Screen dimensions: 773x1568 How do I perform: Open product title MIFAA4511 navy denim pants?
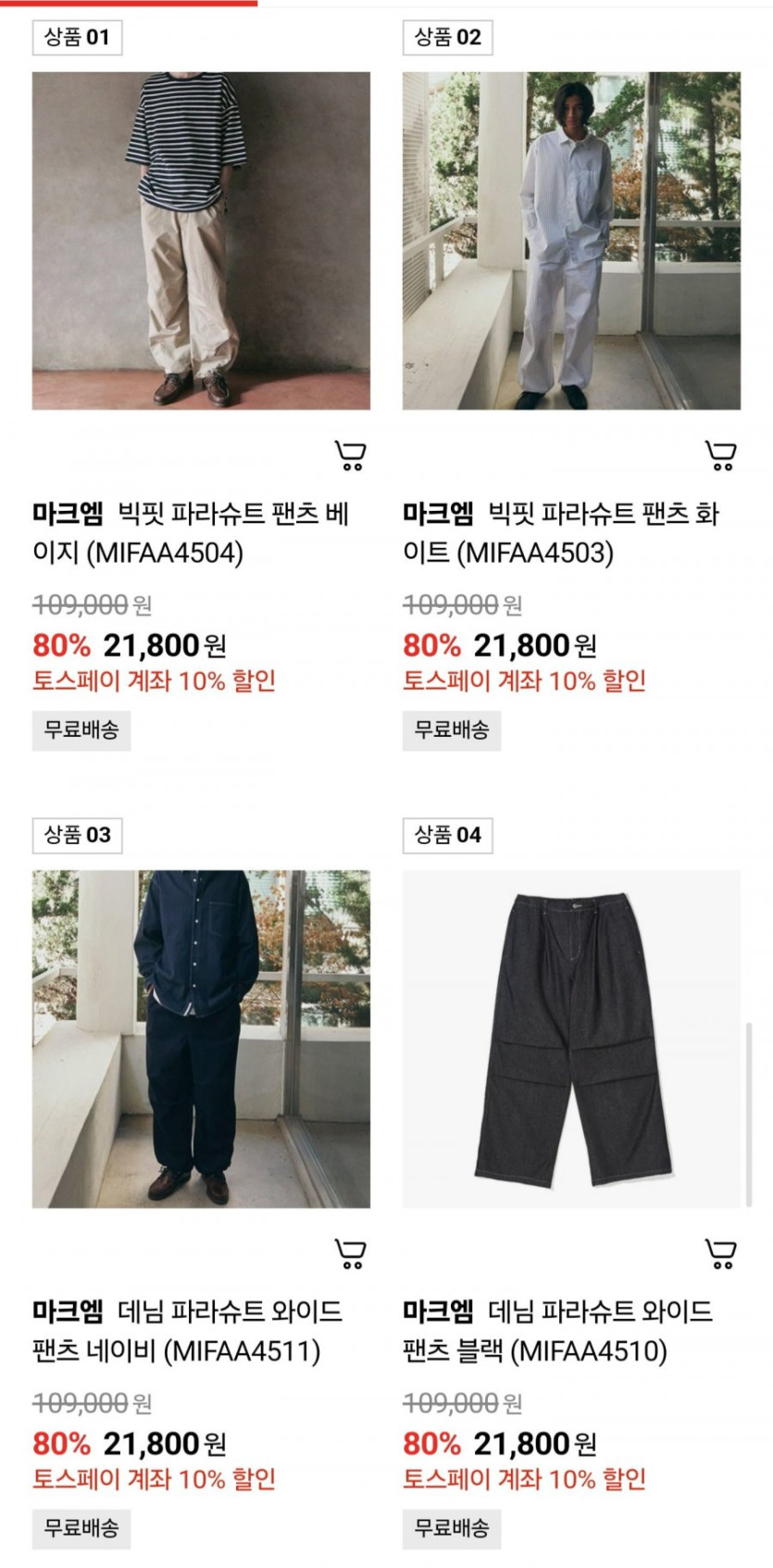[188, 1331]
